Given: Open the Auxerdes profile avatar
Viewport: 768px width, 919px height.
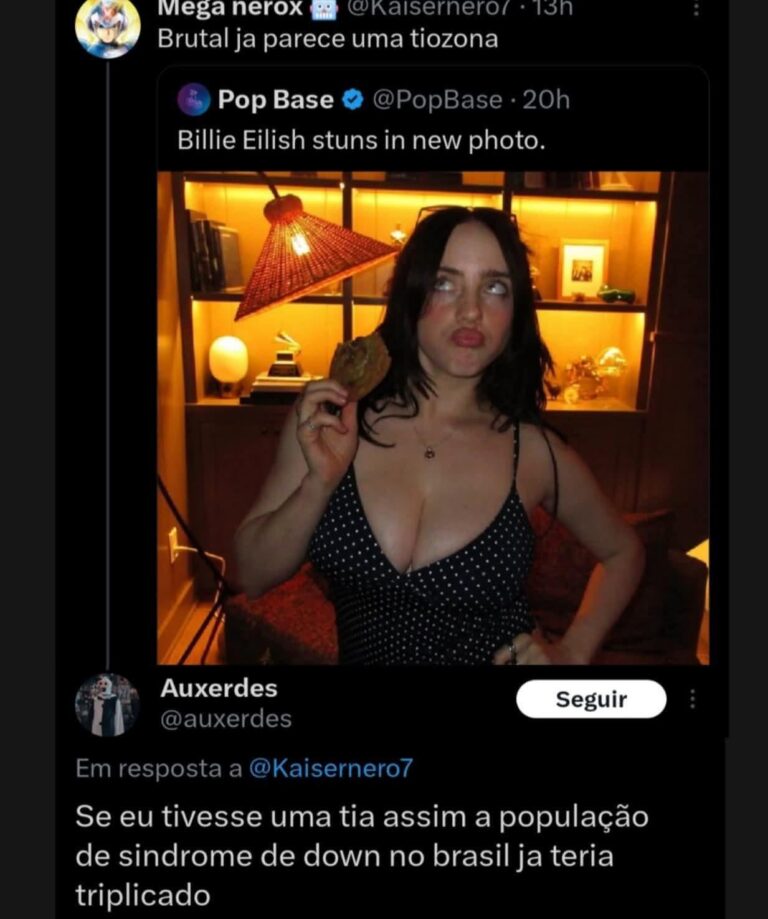Looking at the screenshot, I should coord(107,704).
